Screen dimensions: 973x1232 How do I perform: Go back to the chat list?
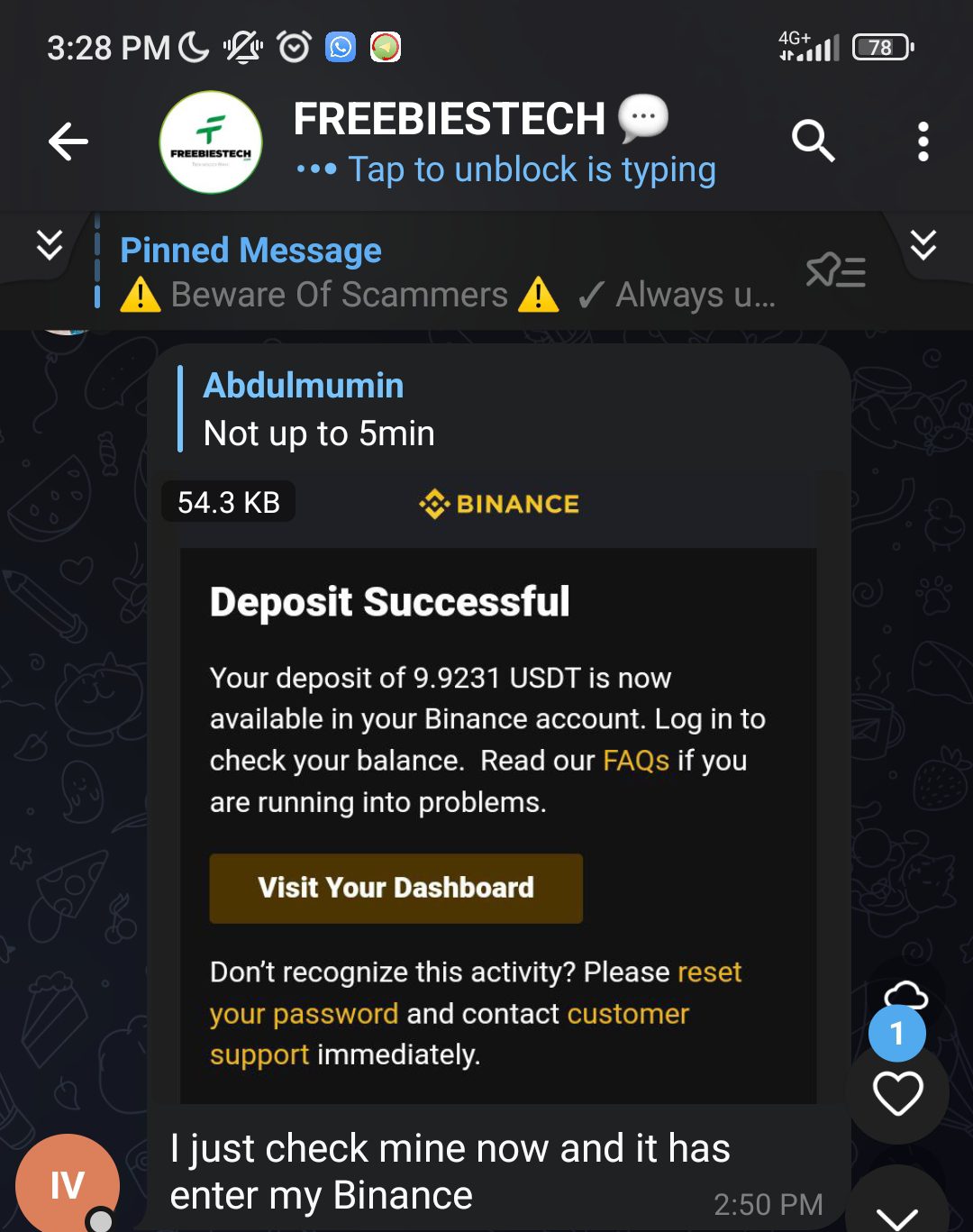point(68,141)
